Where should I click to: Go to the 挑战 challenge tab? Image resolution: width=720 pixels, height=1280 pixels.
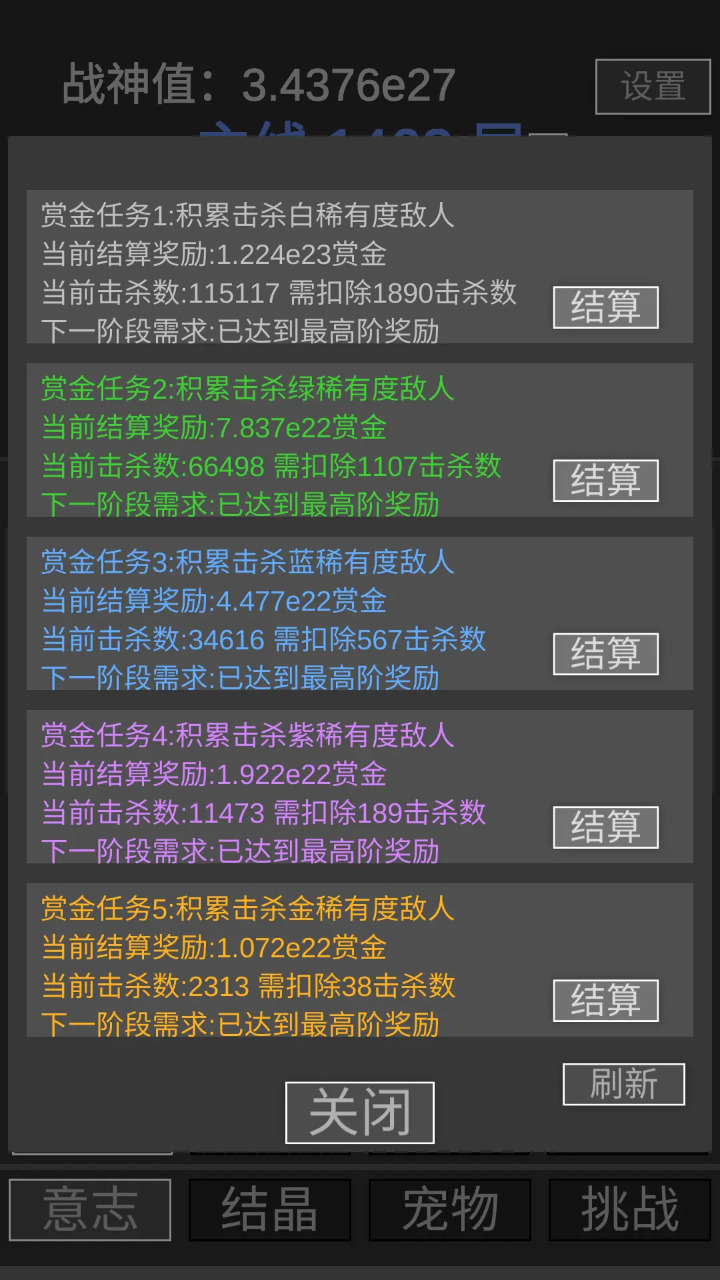pyautogui.click(x=629, y=1209)
